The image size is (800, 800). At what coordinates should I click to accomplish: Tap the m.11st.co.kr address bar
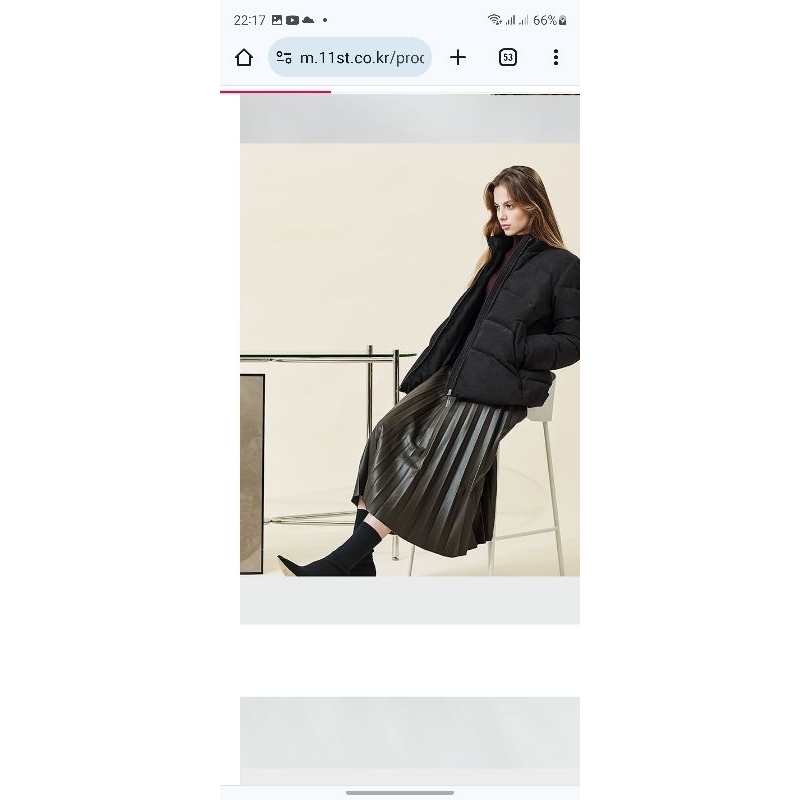coord(362,58)
